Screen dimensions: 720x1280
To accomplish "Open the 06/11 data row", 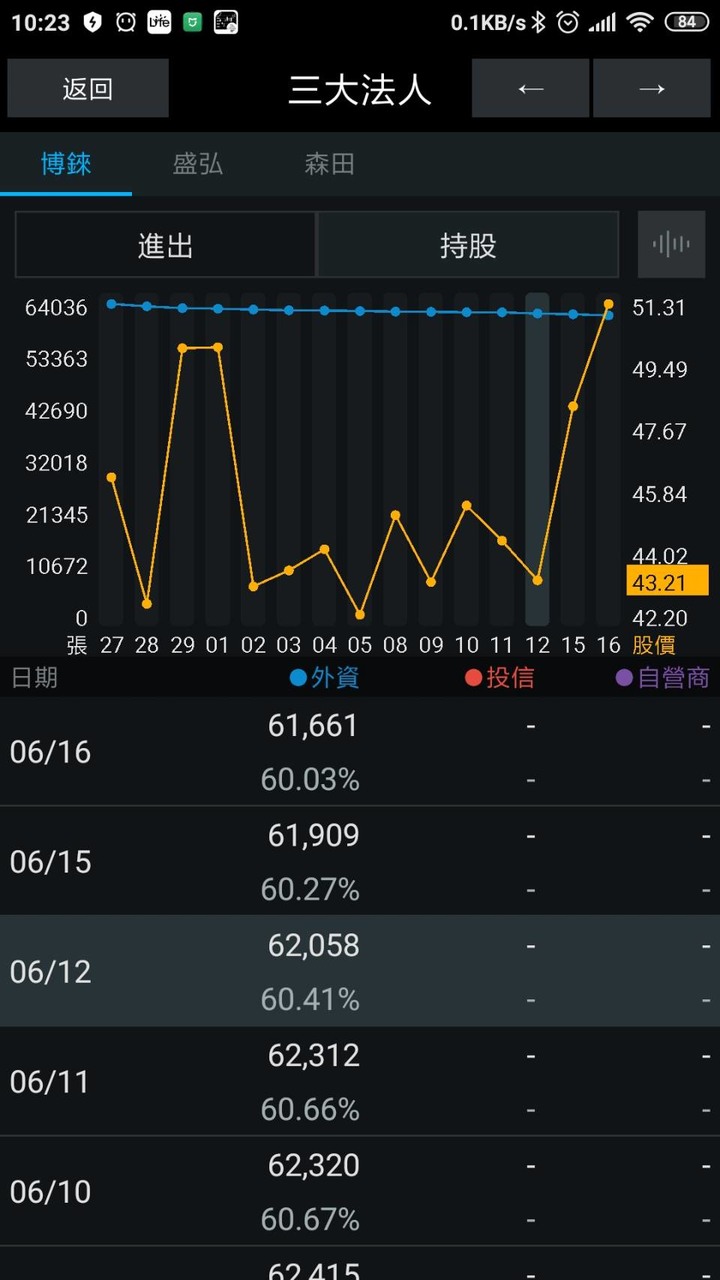I will 360,1081.
